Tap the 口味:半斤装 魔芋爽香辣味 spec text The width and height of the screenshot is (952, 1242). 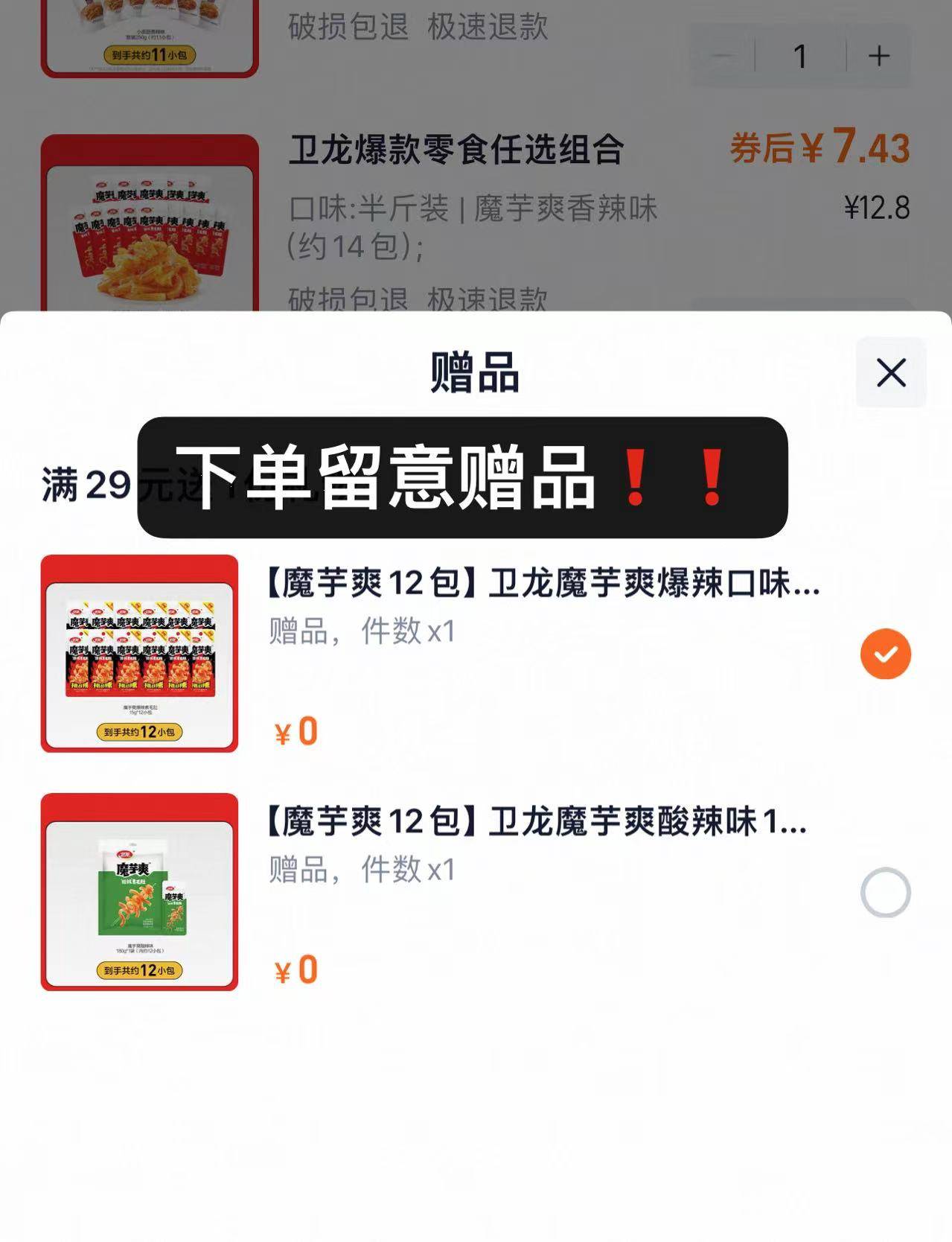(473, 227)
